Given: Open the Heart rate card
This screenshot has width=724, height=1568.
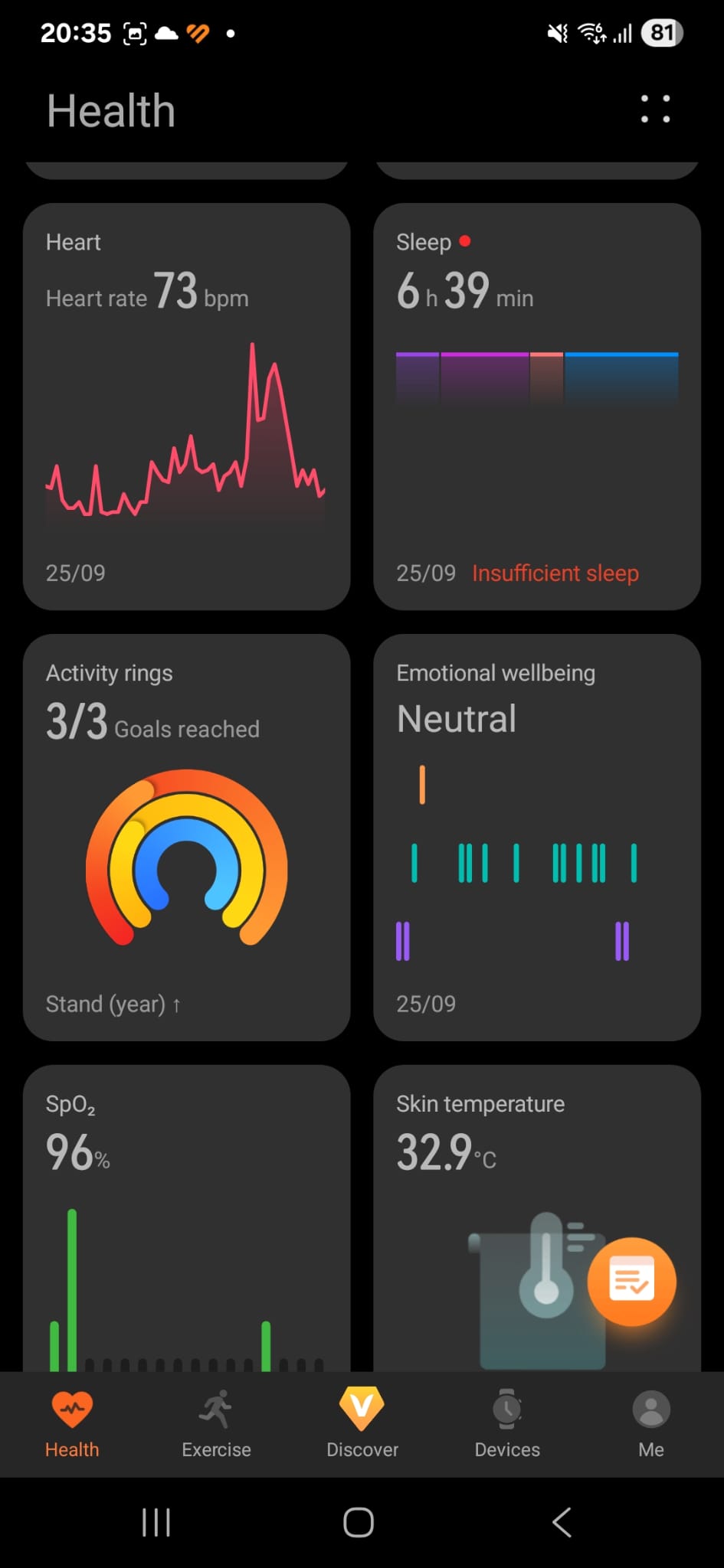Looking at the screenshot, I should click(x=186, y=406).
